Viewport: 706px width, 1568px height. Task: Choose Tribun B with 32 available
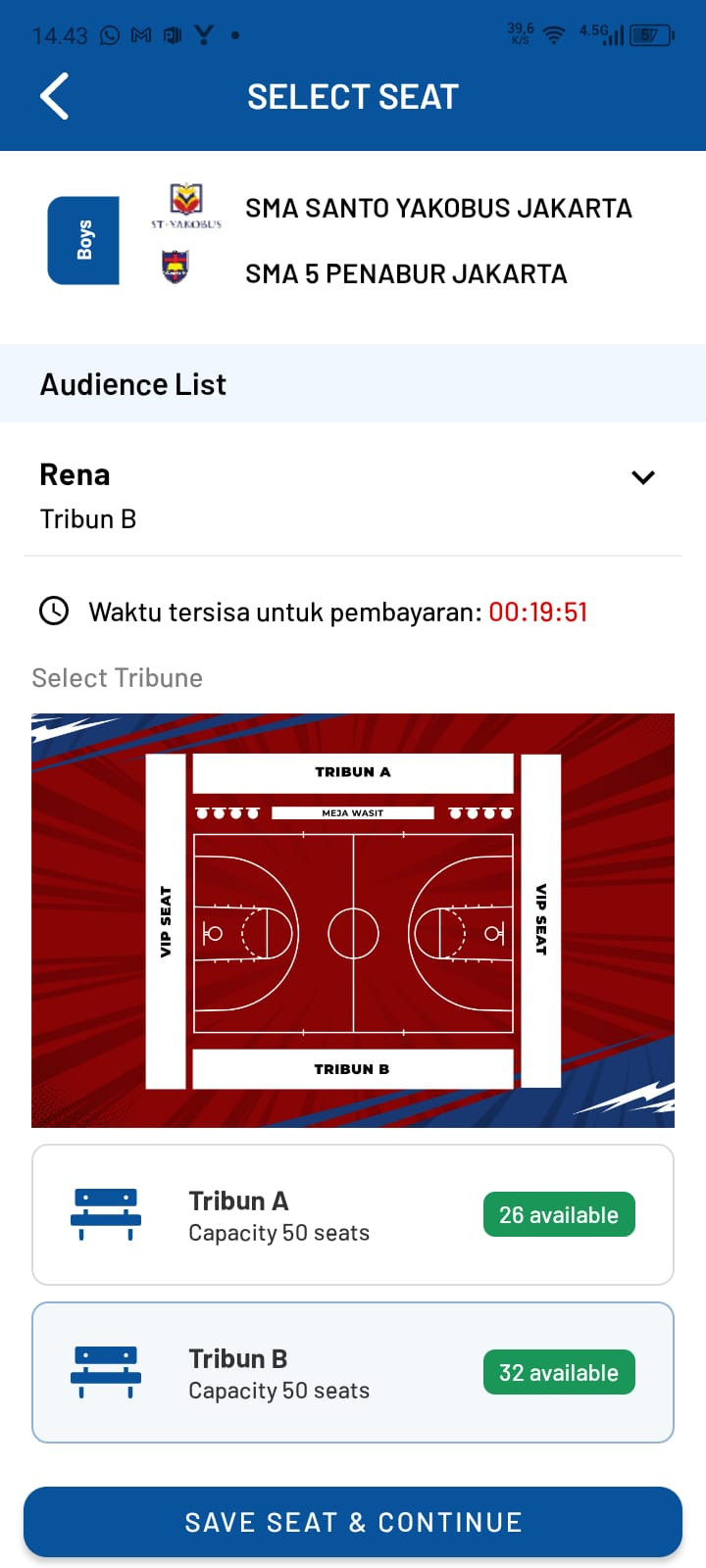point(353,1372)
